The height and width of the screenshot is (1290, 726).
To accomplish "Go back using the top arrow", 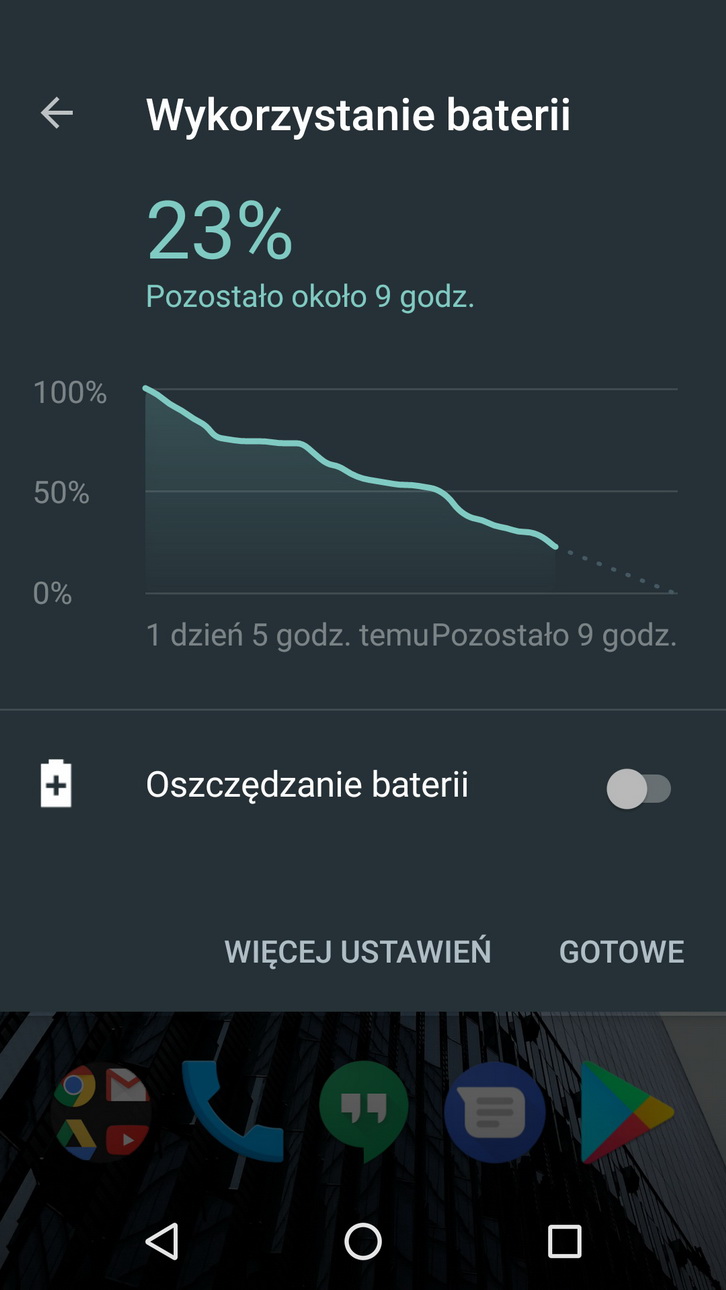I will [57, 113].
